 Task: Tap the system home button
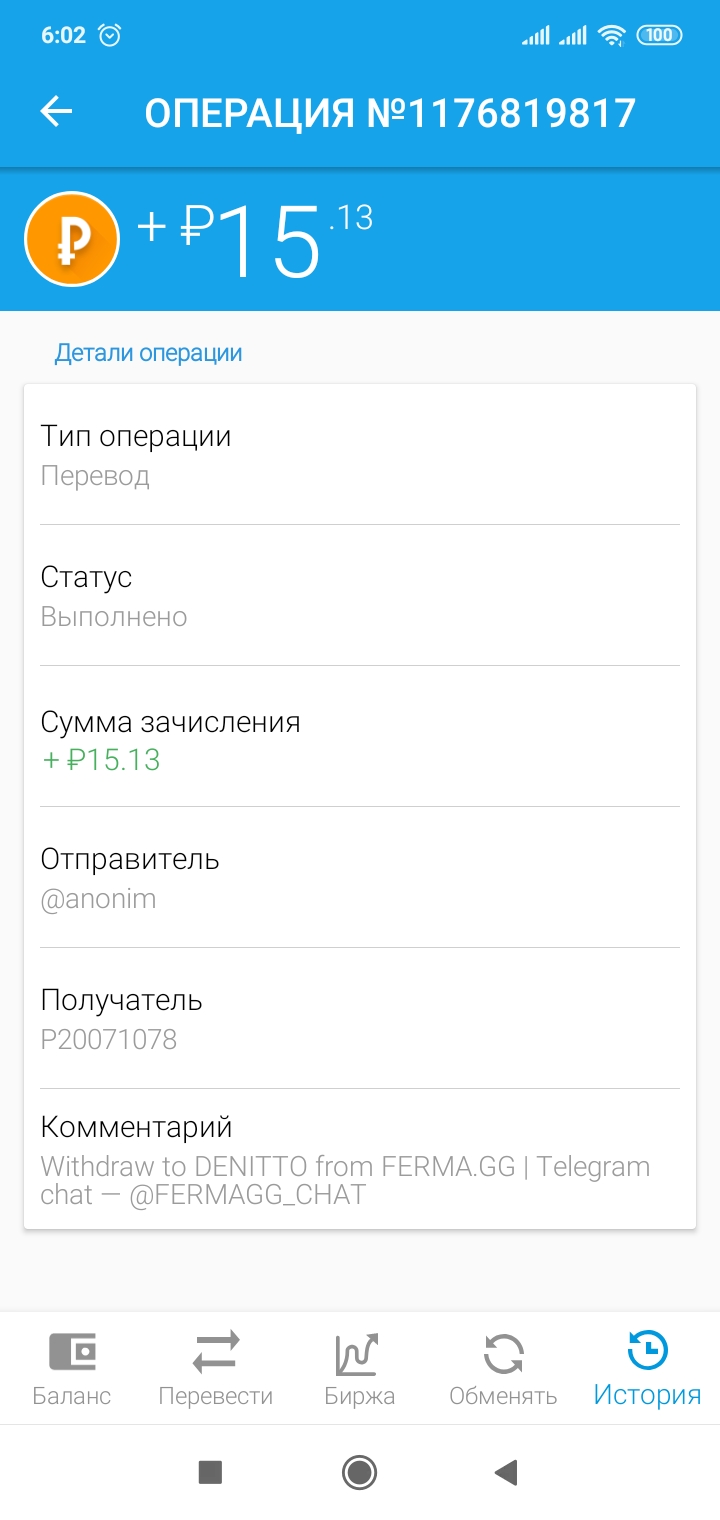(359, 1472)
